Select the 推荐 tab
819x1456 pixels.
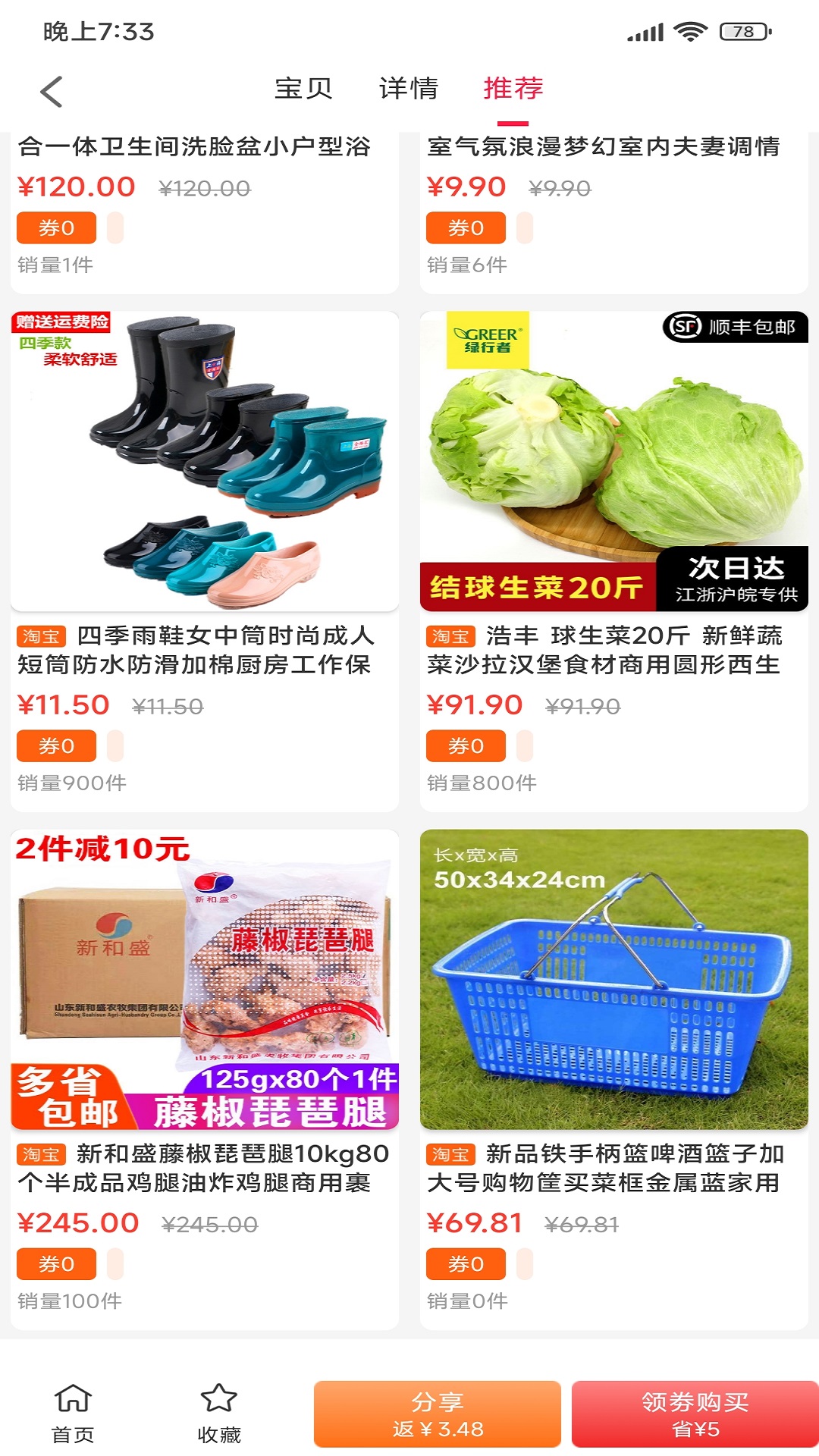[513, 88]
